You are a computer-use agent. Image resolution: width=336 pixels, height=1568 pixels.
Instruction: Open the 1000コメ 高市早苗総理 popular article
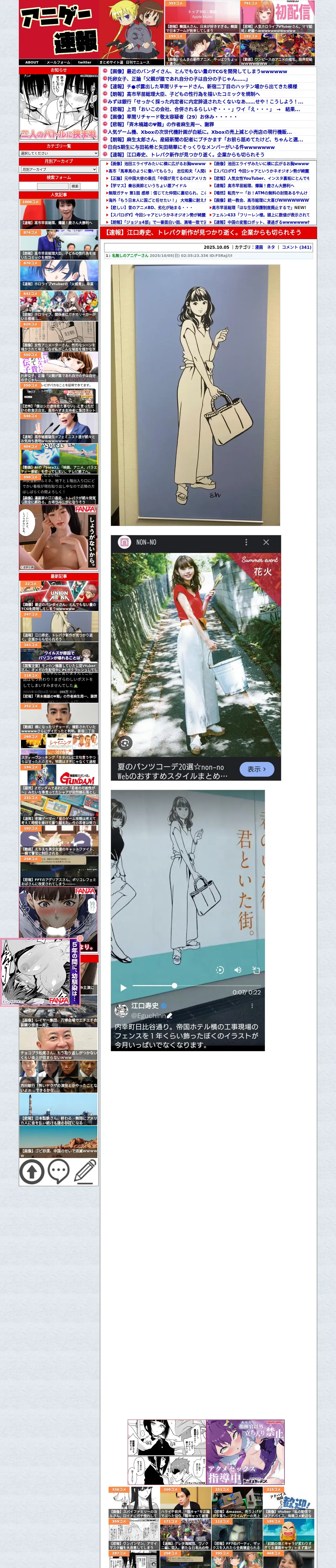coord(59,213)
